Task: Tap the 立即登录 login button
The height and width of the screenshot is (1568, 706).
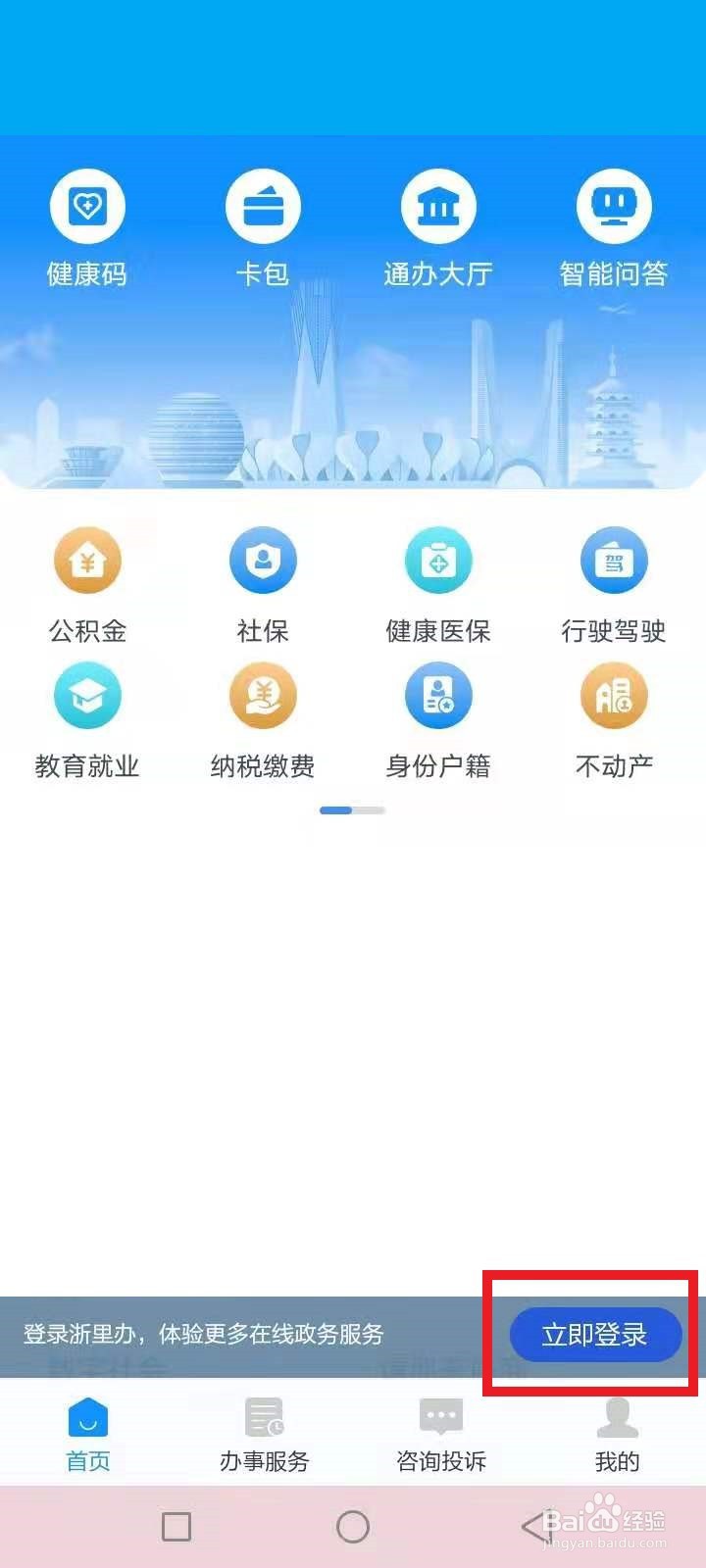Action: click(595, 1334)
